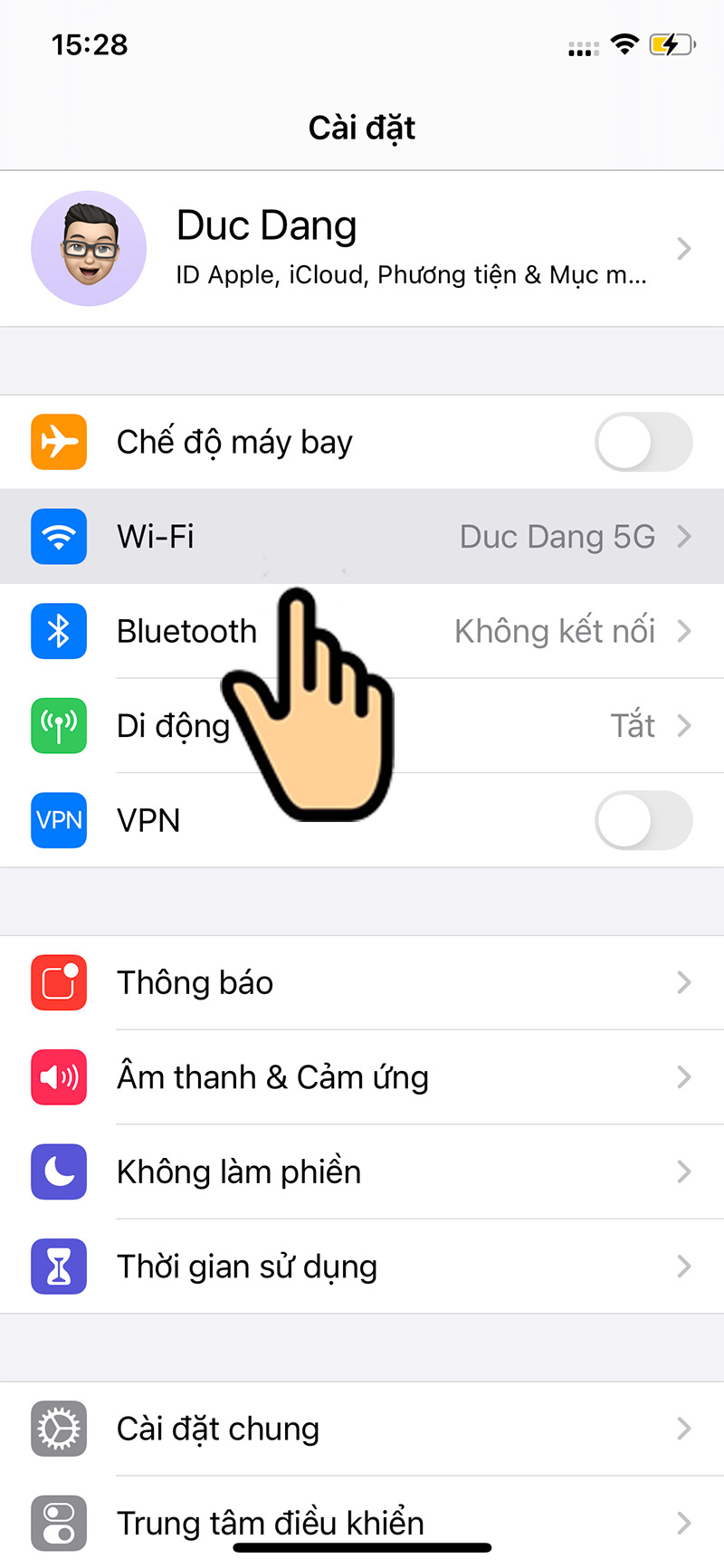724x1568 pixels.
Task: Open Wi-Fi settings
Action: coord(362,536)
